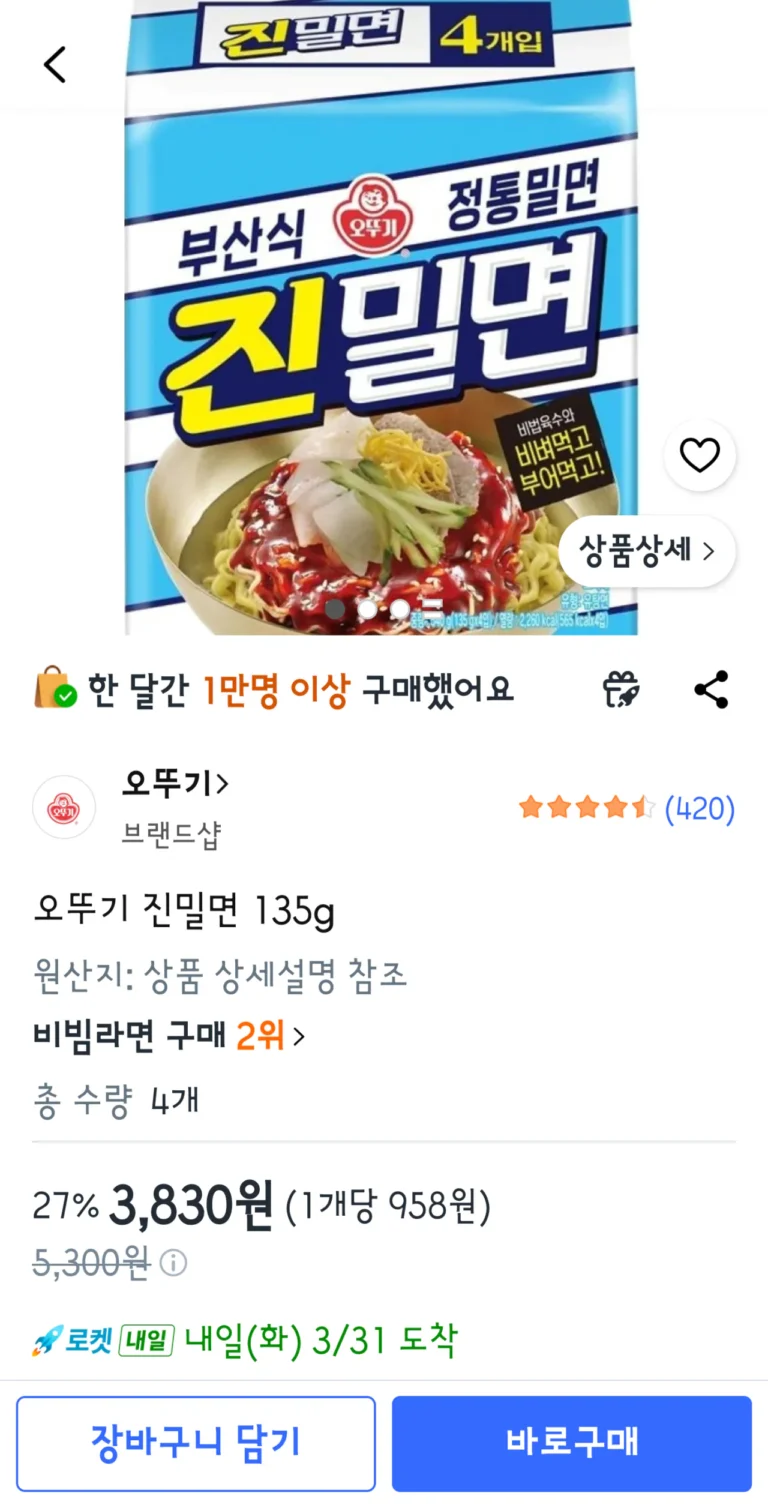Share this product

click(711, 690)
